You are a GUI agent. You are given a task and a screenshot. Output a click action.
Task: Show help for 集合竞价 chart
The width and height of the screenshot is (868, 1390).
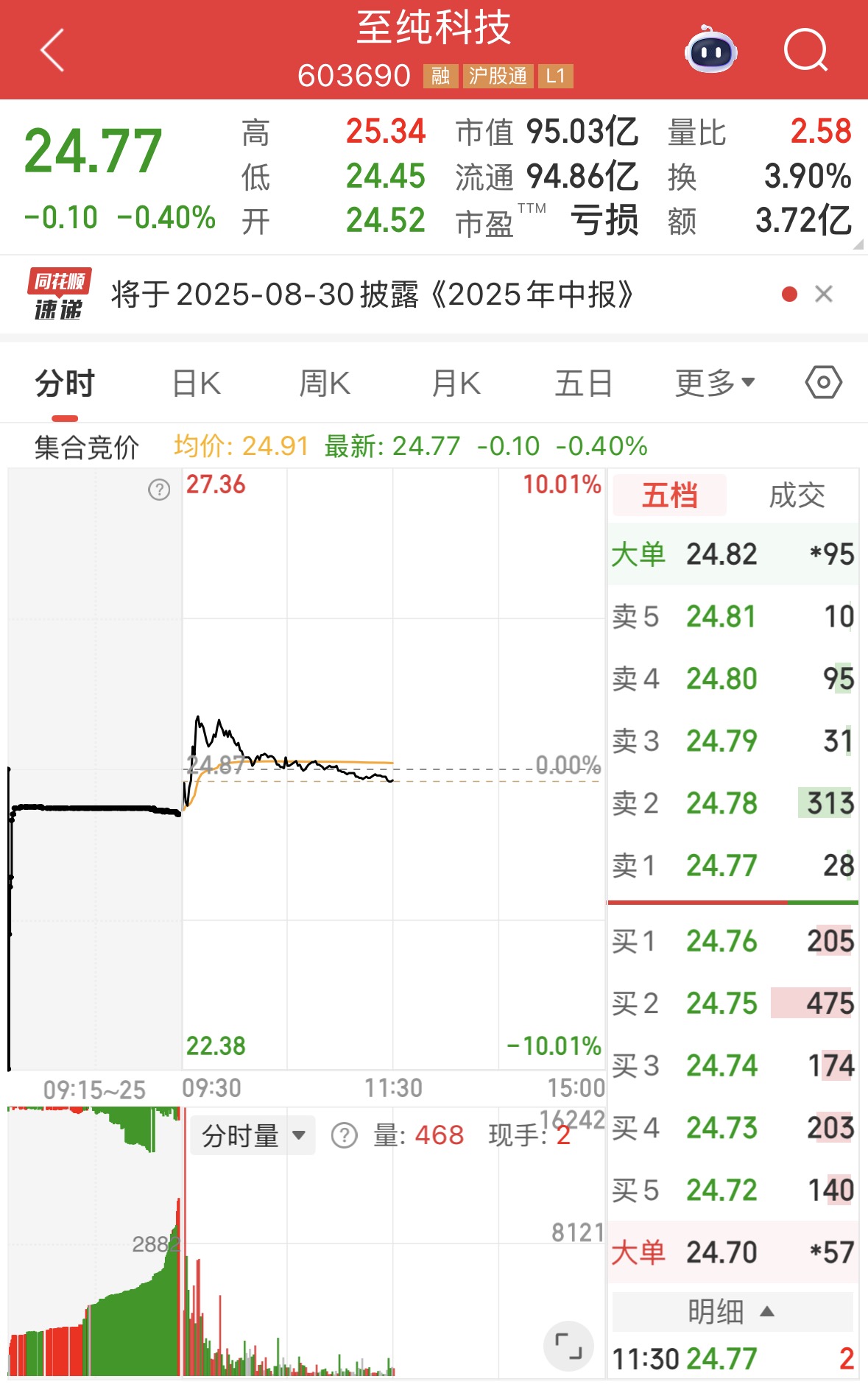pyautogui.click(x=159, y=490)
